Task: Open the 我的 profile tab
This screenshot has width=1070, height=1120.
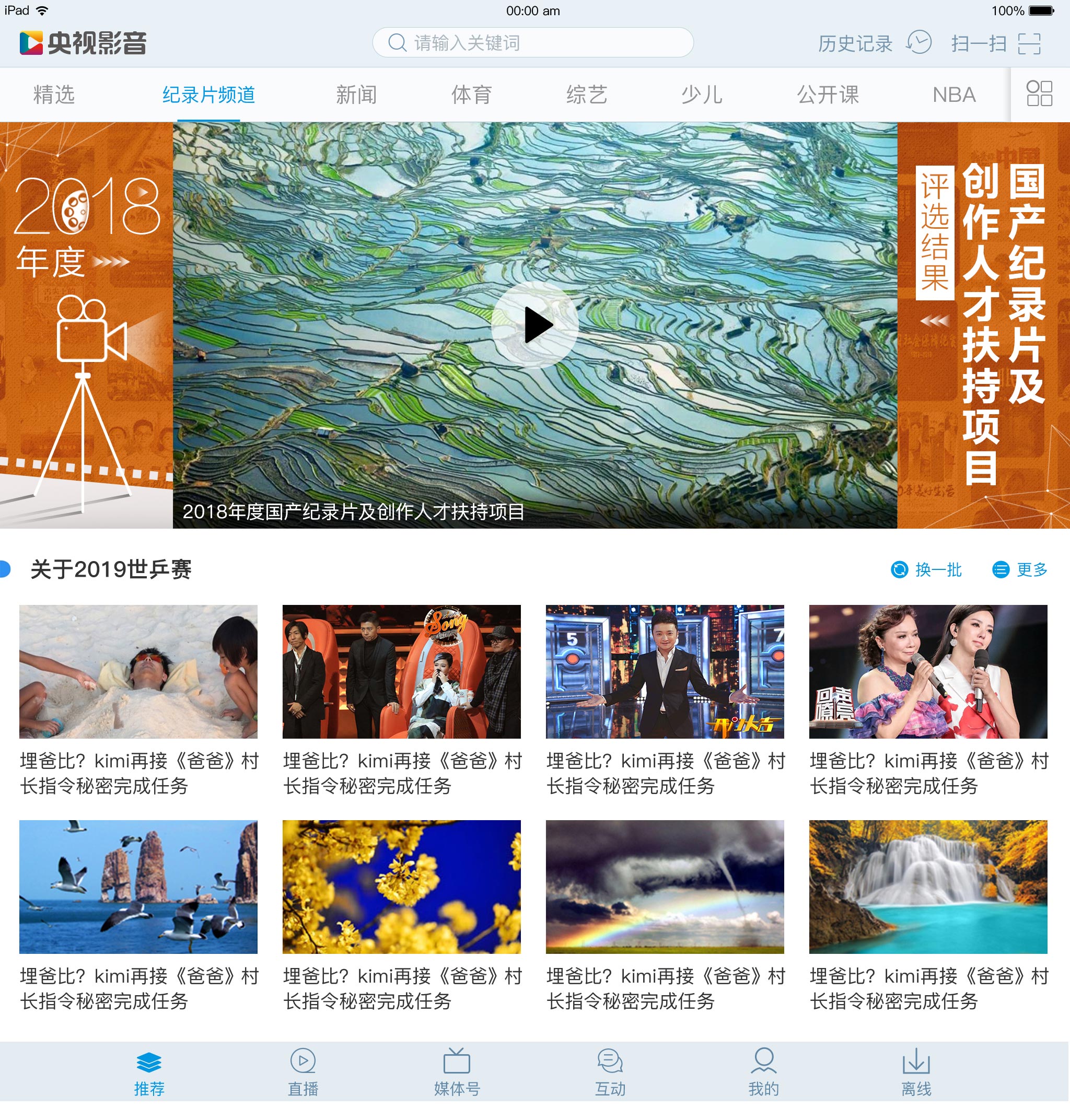Action: (x=763, y=1072)
